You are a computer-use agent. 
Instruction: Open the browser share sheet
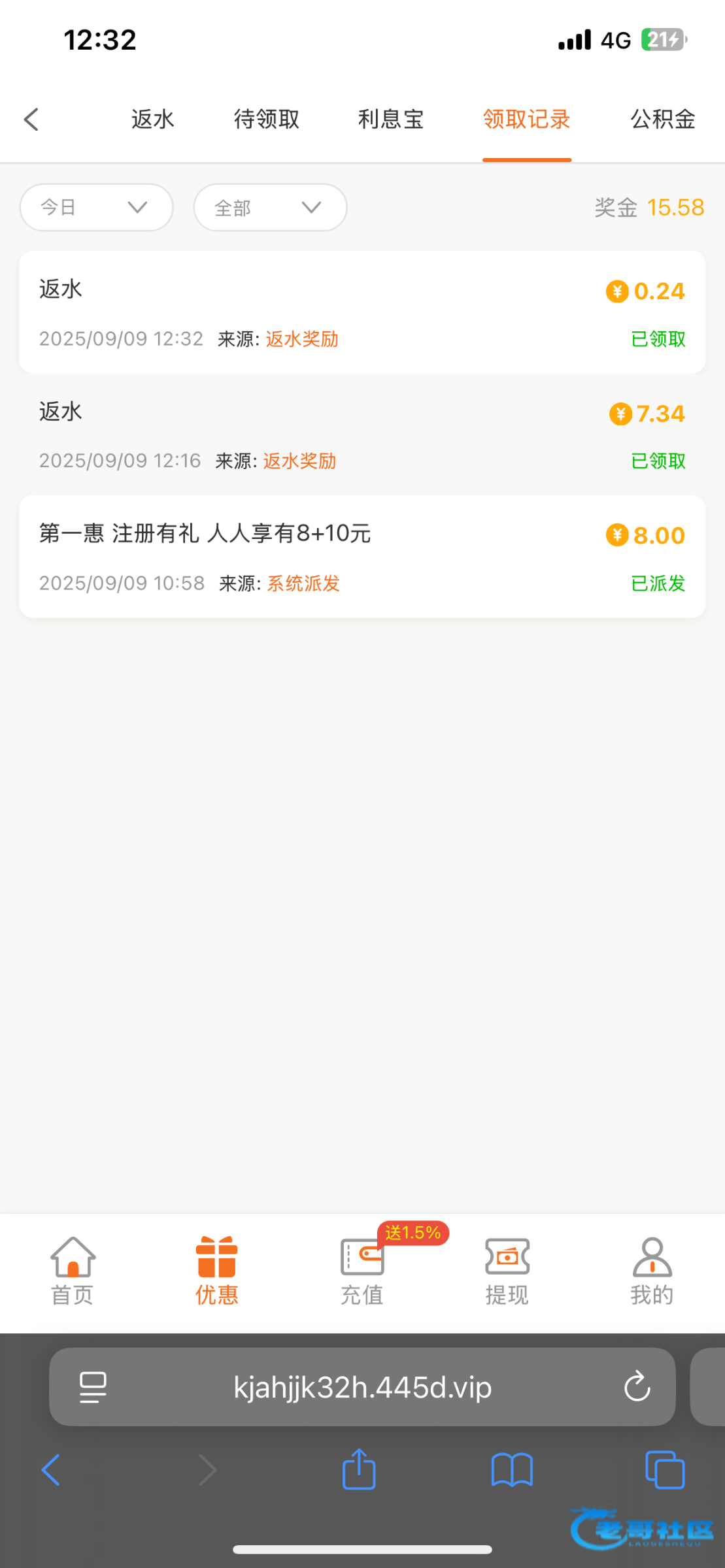359,1470
